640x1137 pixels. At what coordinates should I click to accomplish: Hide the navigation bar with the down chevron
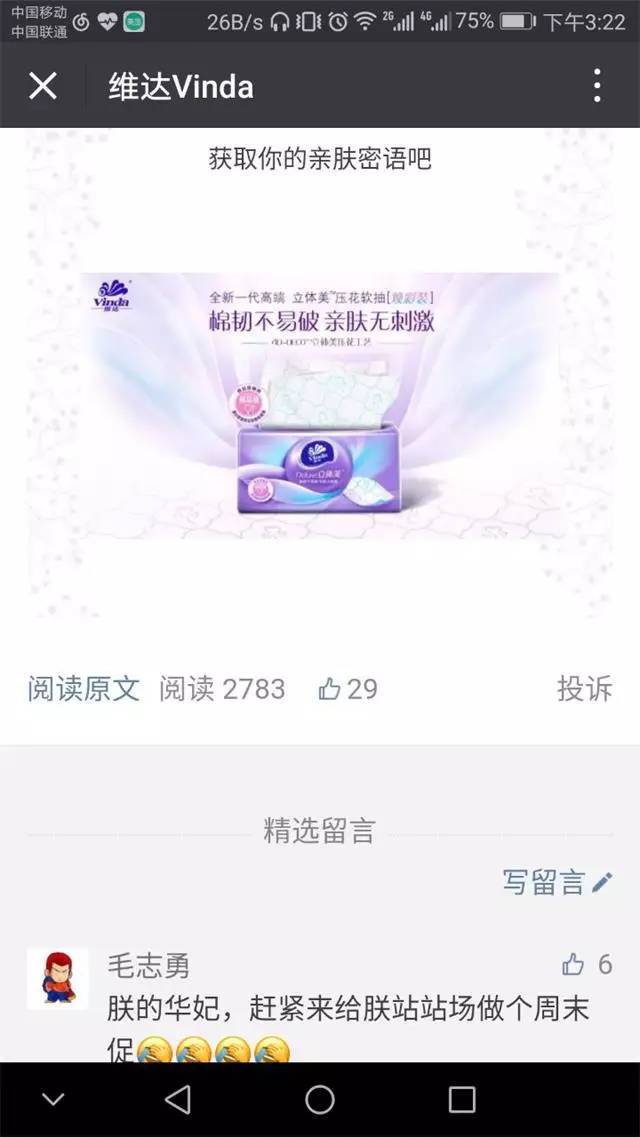53,1100
